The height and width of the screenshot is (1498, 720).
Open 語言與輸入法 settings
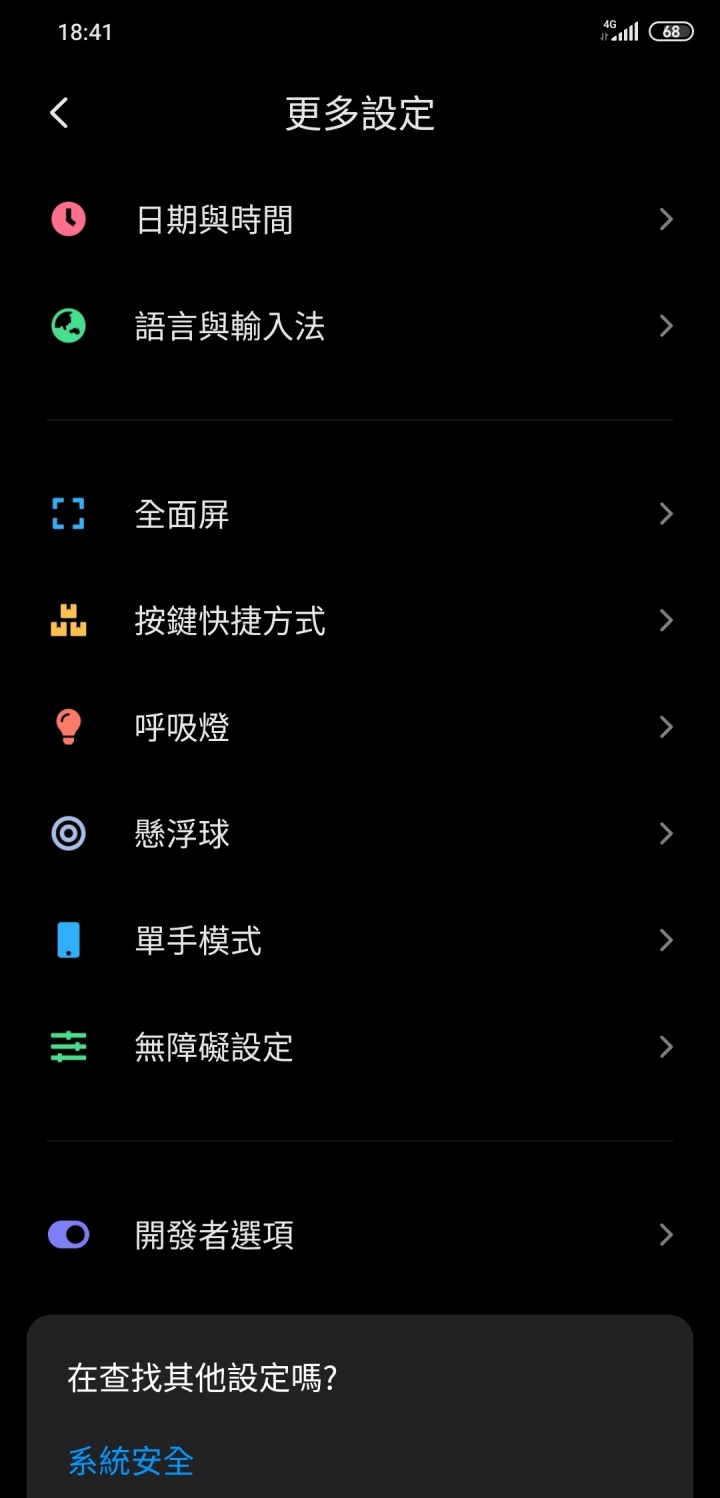[360, 327]
